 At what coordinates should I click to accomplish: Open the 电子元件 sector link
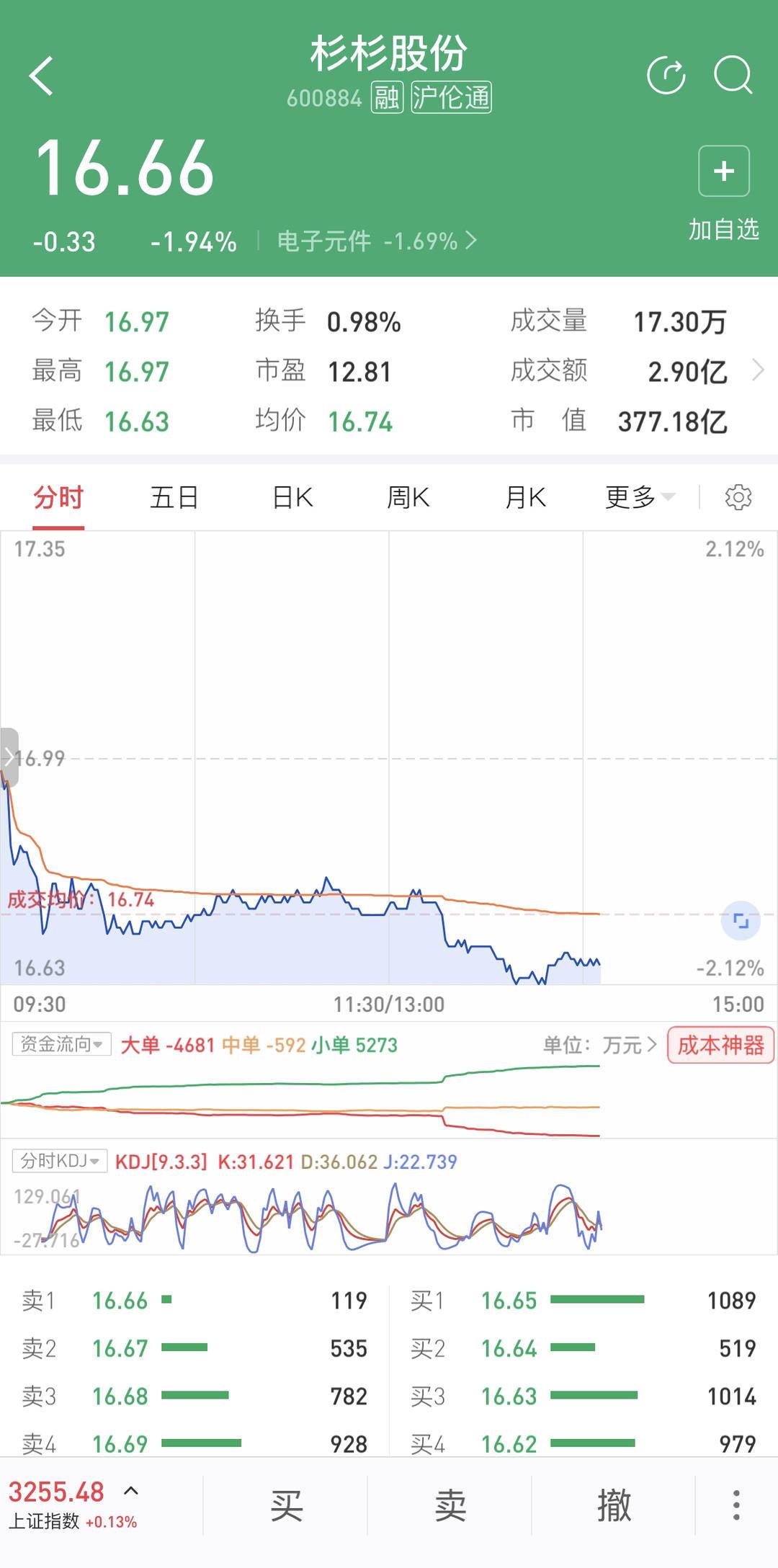tap(376, 241)
